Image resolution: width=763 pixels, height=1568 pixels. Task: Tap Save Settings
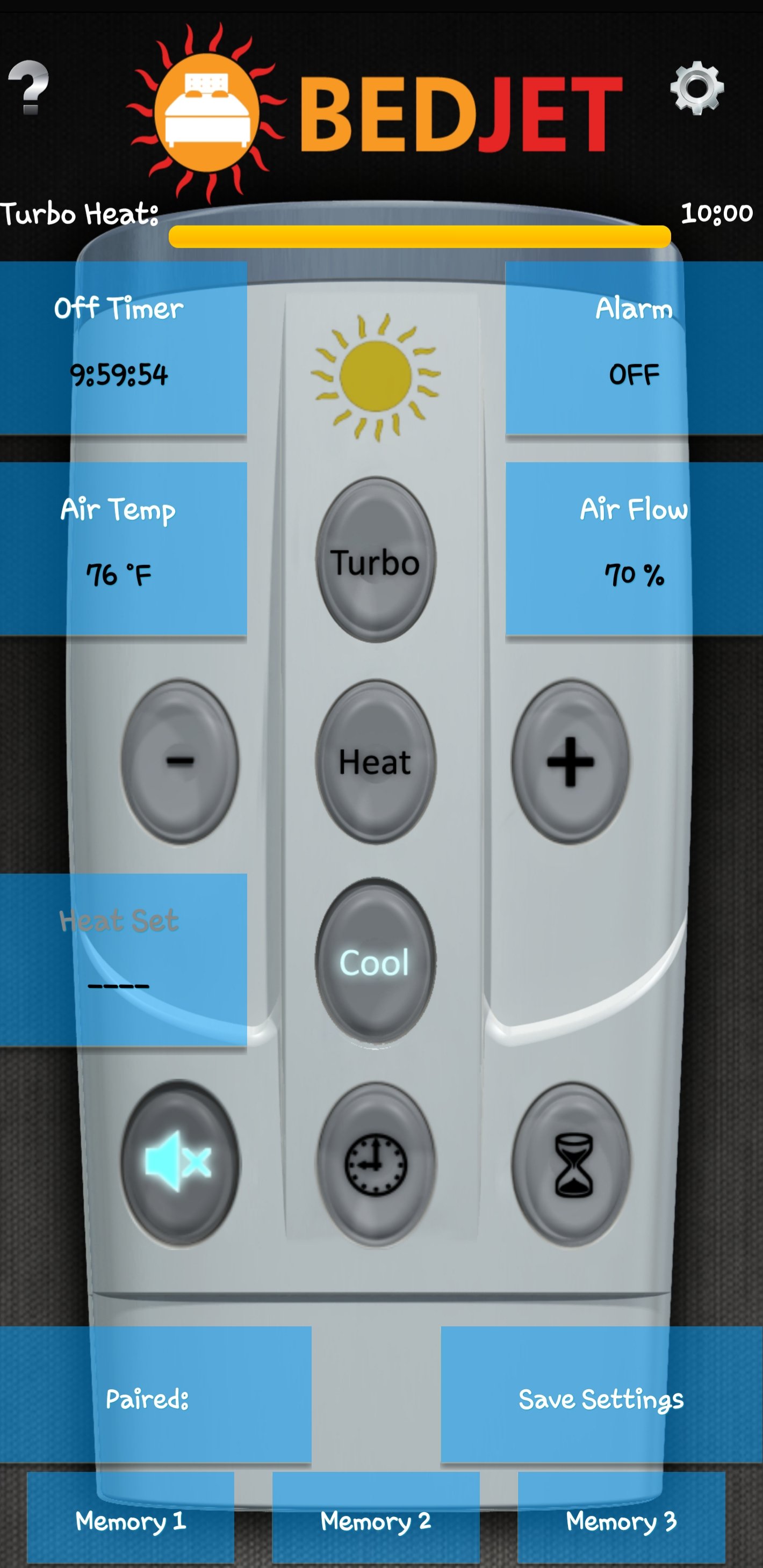(x=600, y=1399)
